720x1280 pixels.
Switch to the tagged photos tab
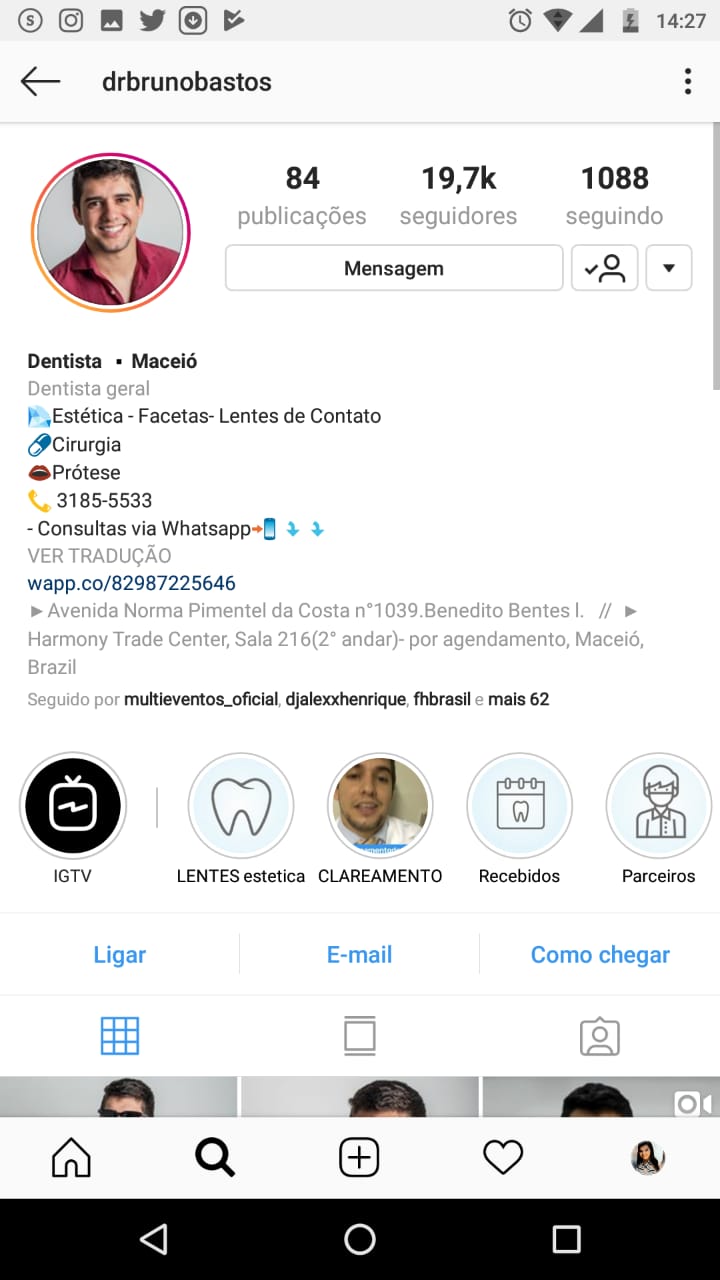600,1036
